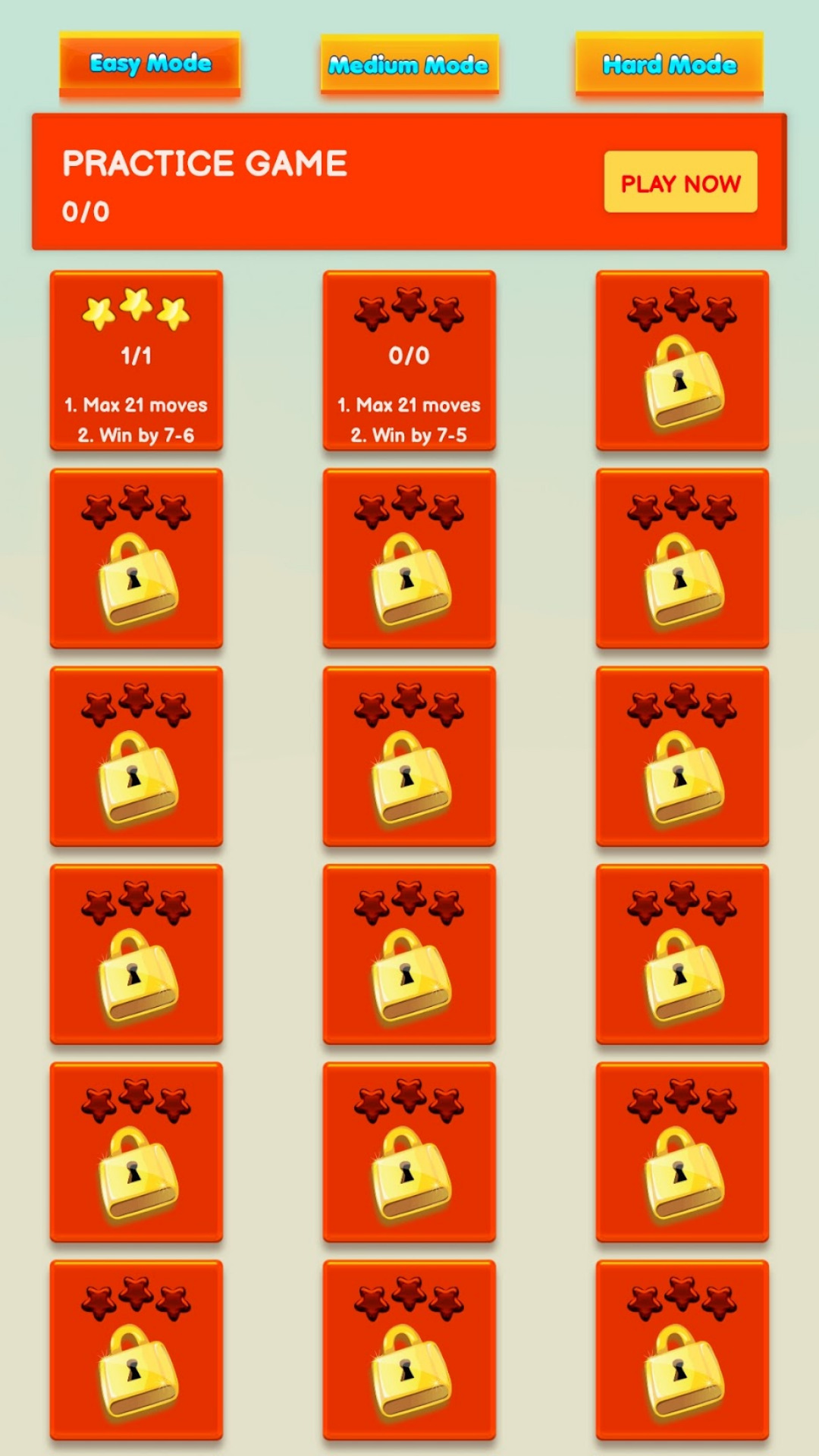This screenshot has width=819, height=1456.
Task: Tap Play Now for the practice game
Action: tap(680, 183)
